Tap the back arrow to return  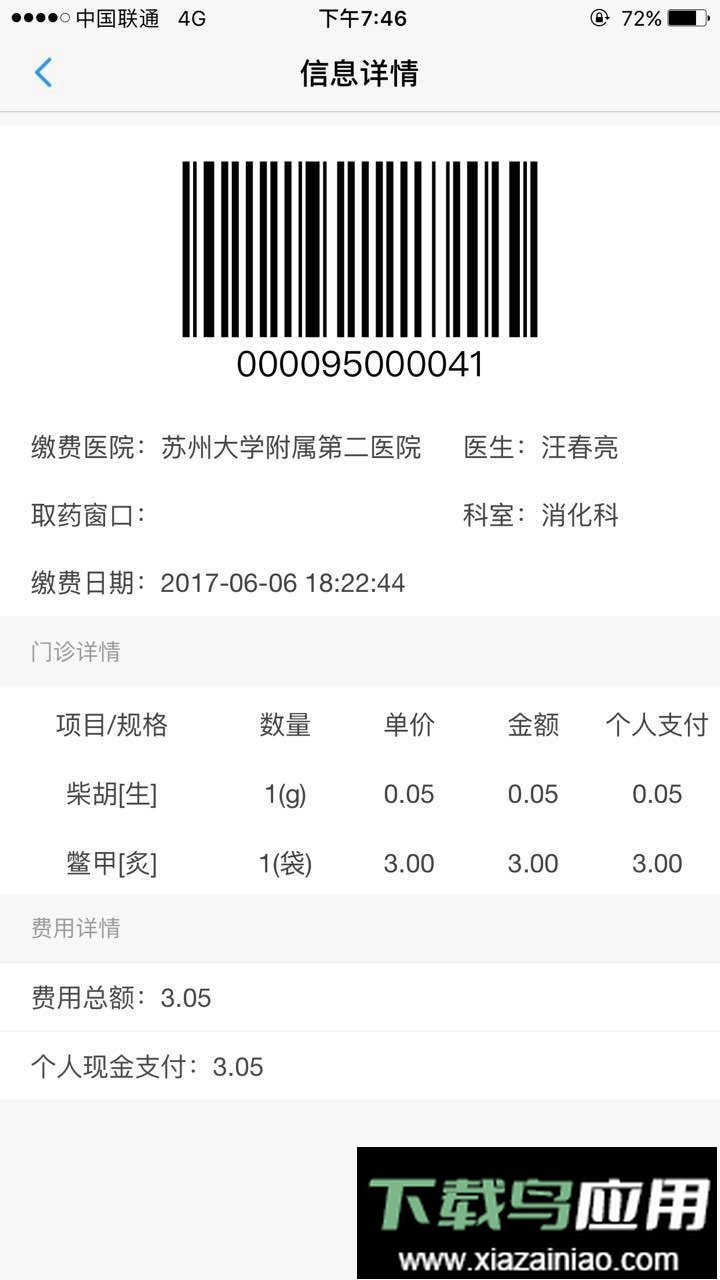(44, 73)
